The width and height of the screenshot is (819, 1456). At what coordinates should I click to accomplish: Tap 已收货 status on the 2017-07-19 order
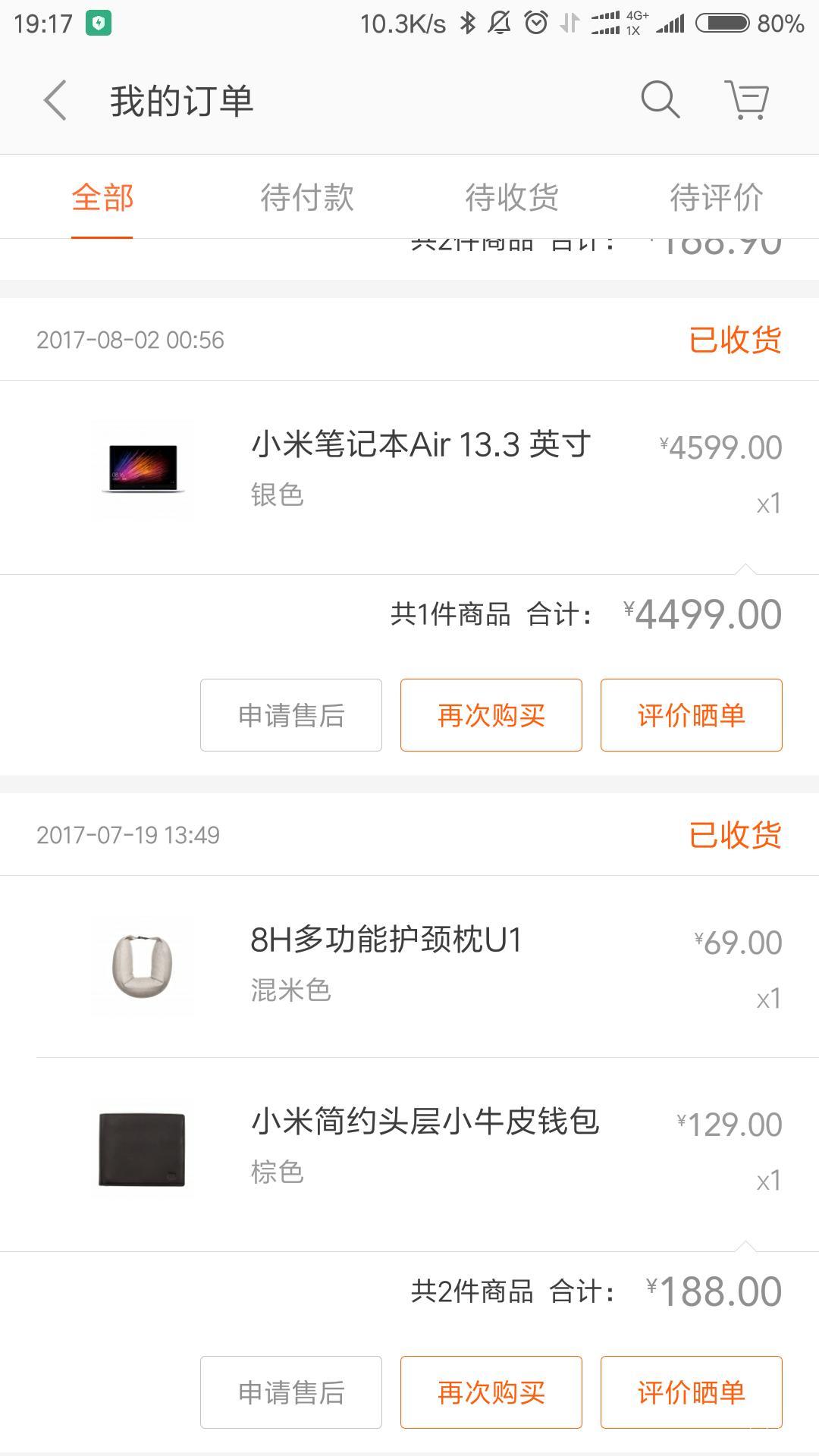pyautogui.click(x=734, y=834)
